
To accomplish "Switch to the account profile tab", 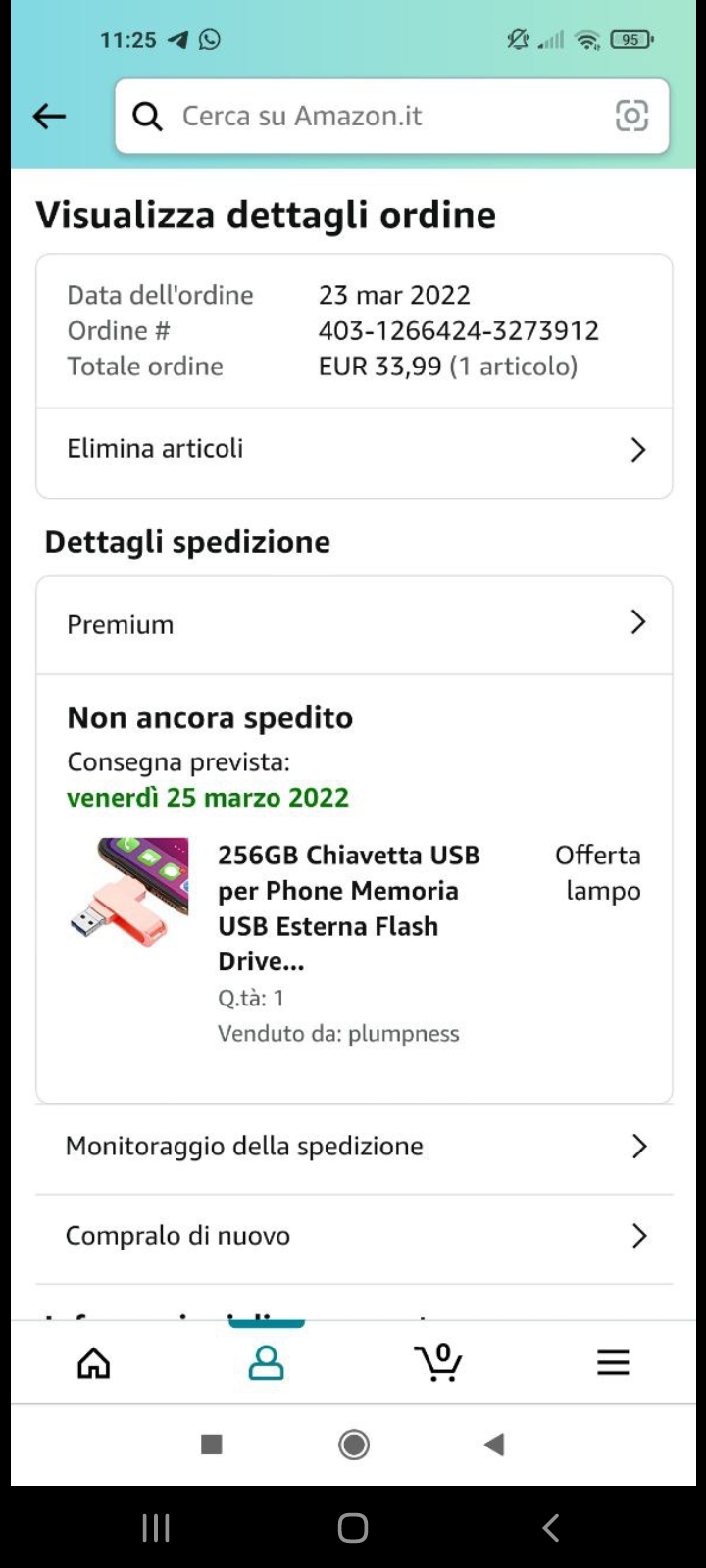I will (266, 1362).
